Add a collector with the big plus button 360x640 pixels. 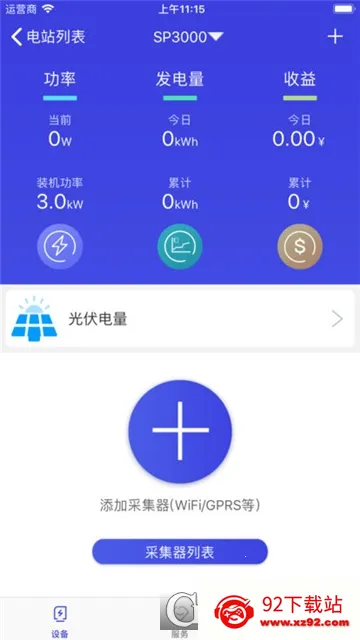[x=180, y=431]
